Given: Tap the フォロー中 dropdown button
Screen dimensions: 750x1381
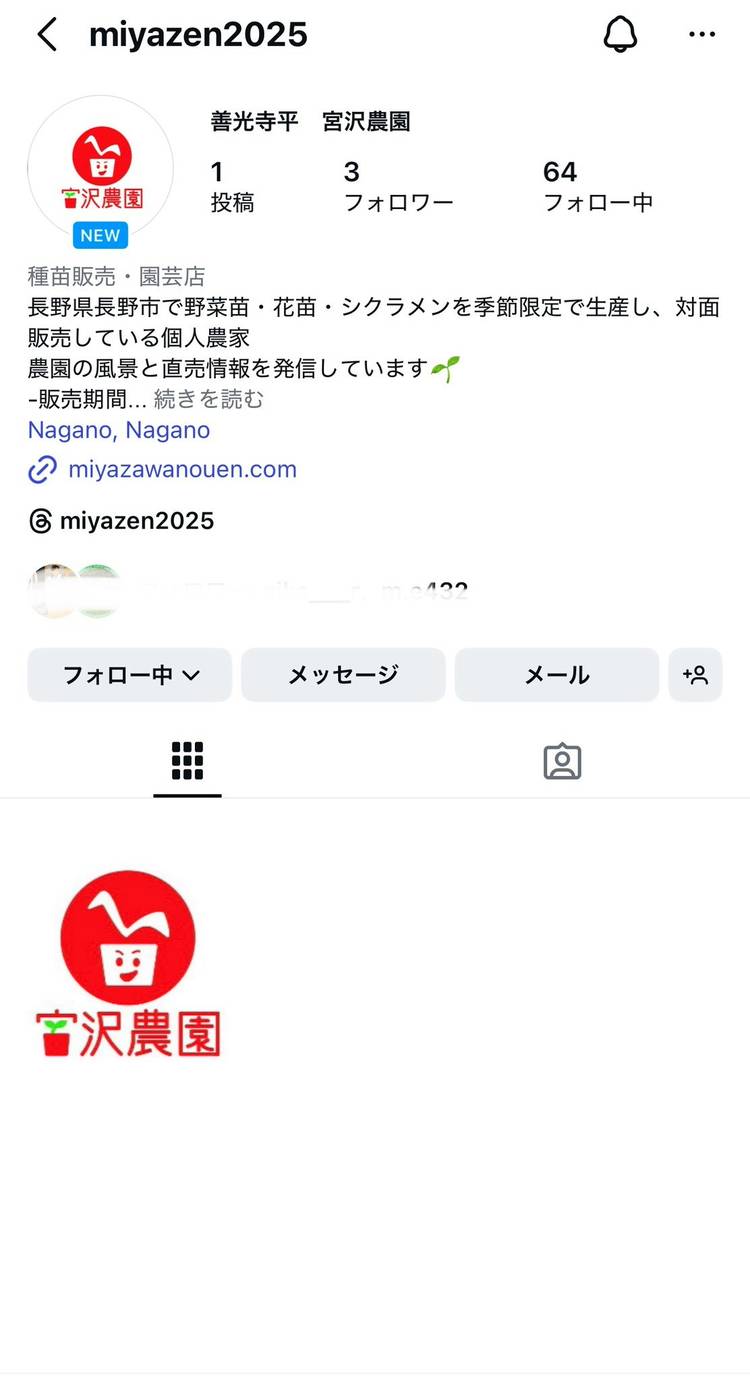Looking at the screenshot, I should pos(130,675).
